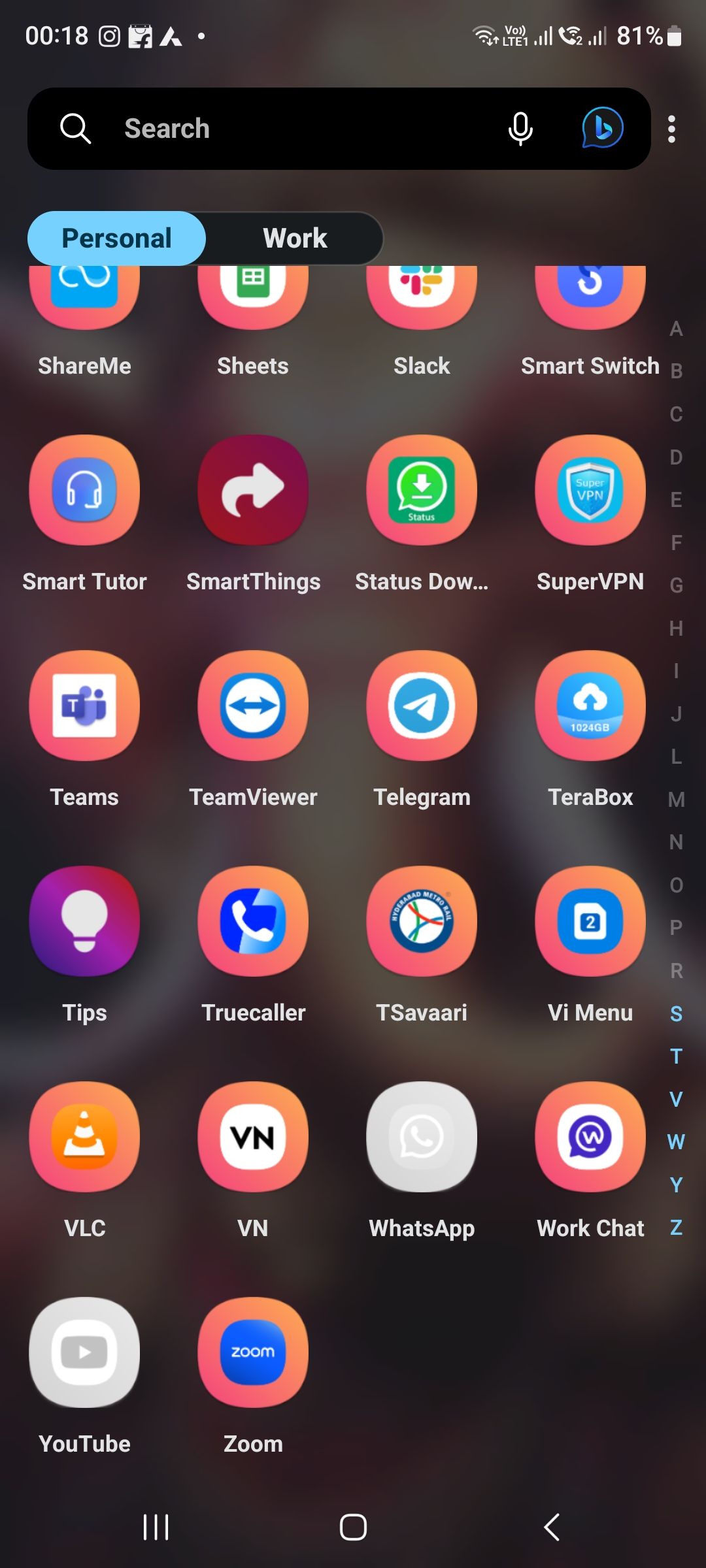Switch to the Work tab
706x1568 pixels.
tap(294, 238)
